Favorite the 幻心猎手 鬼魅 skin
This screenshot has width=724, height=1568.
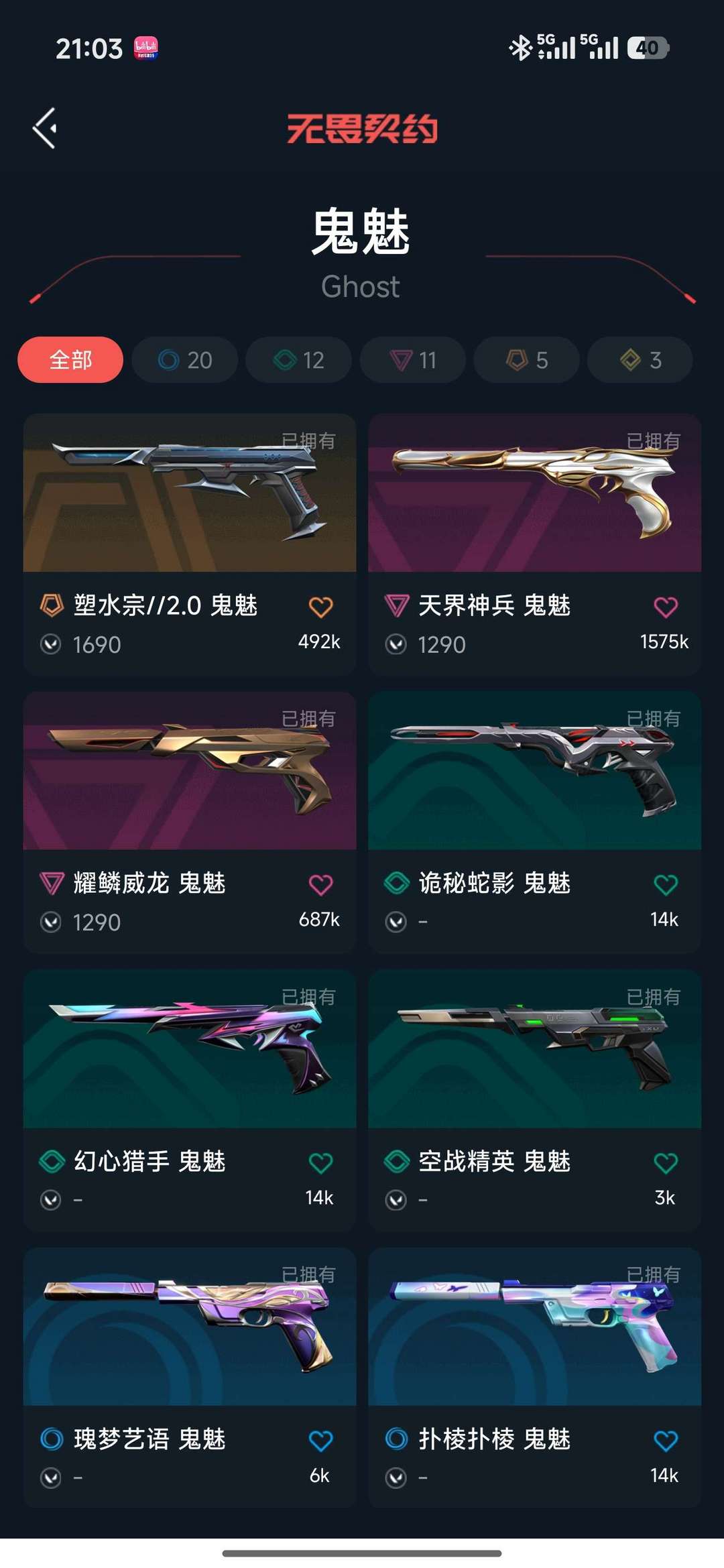tap(320, 1163)
